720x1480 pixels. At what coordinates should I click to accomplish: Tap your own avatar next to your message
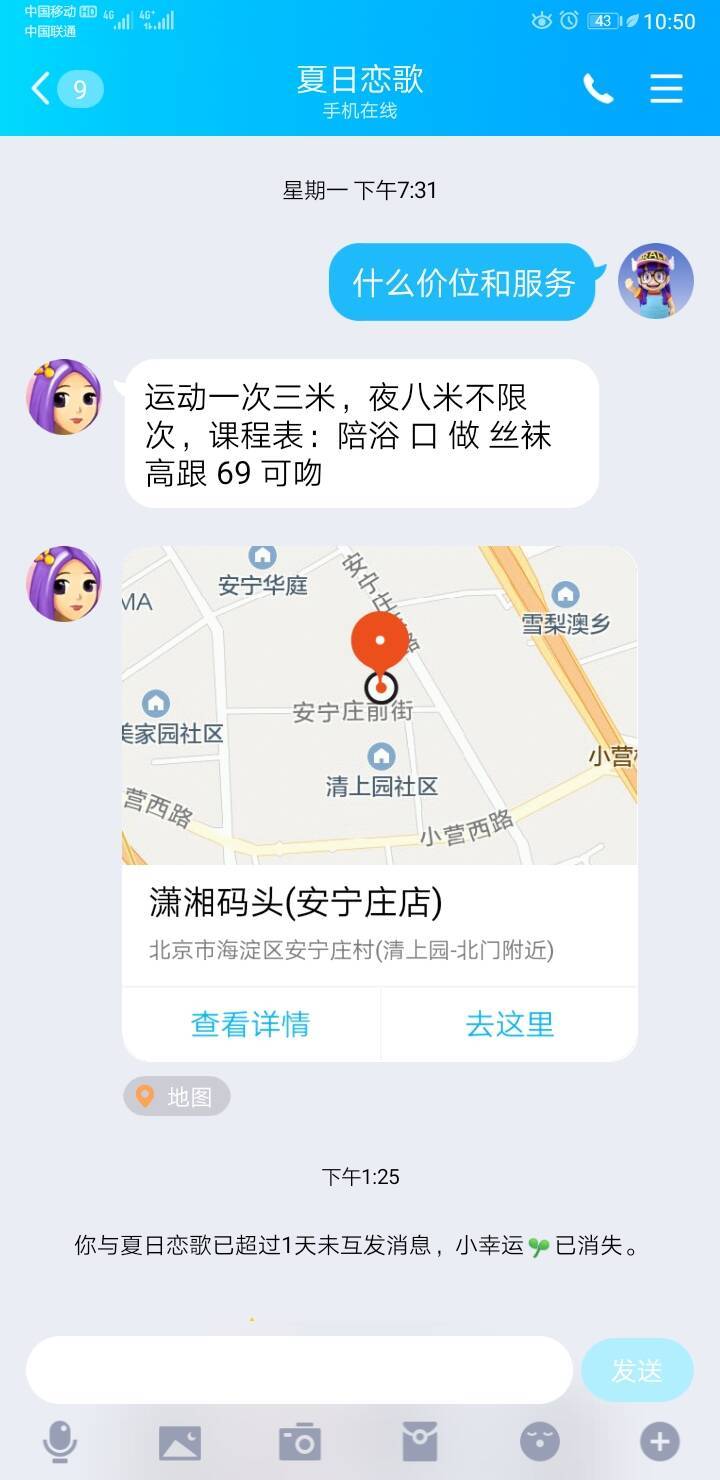[x=656, y=281]
